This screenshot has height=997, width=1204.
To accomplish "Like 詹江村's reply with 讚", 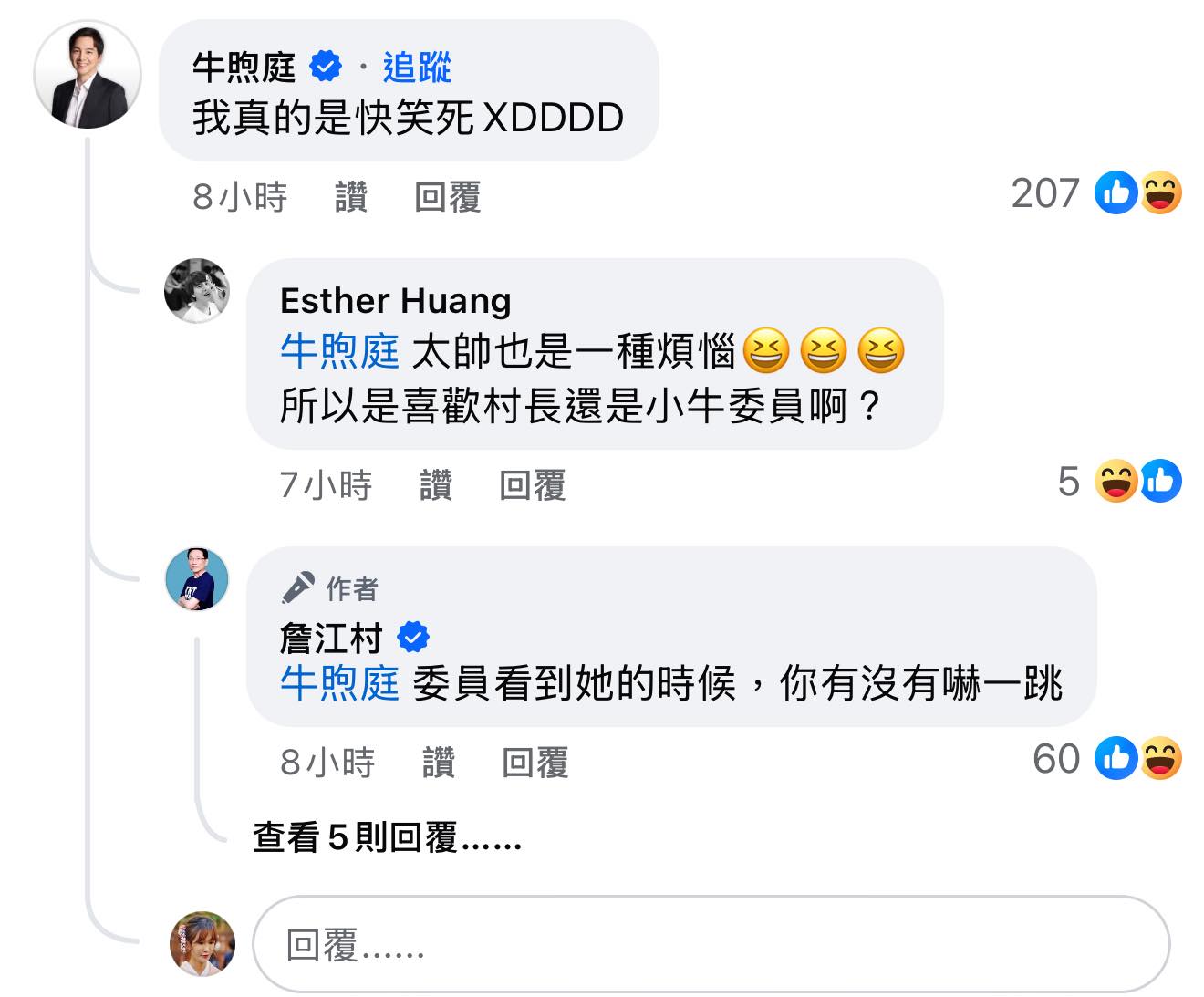I will 439,763.
